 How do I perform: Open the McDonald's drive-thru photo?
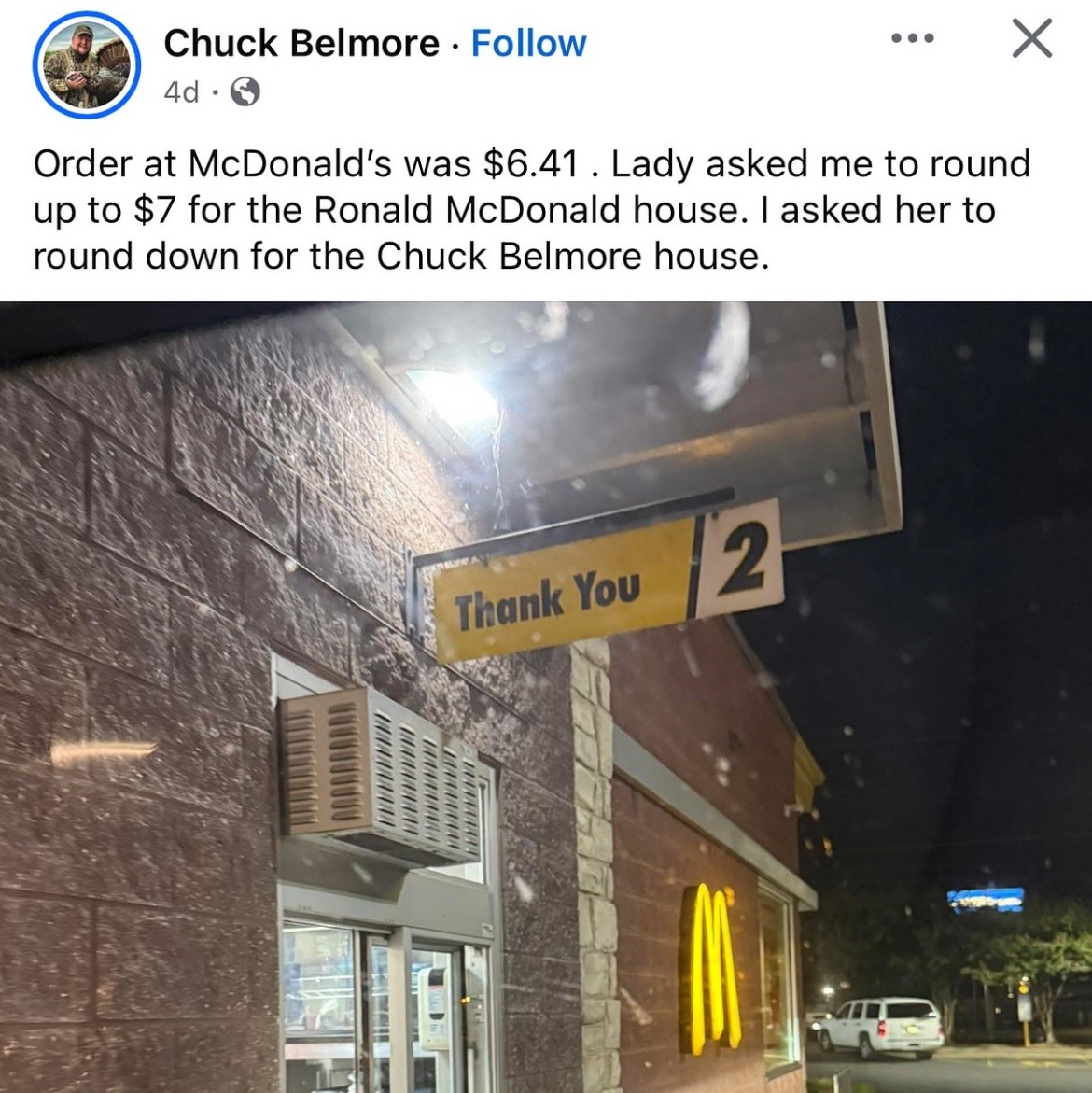546,696
